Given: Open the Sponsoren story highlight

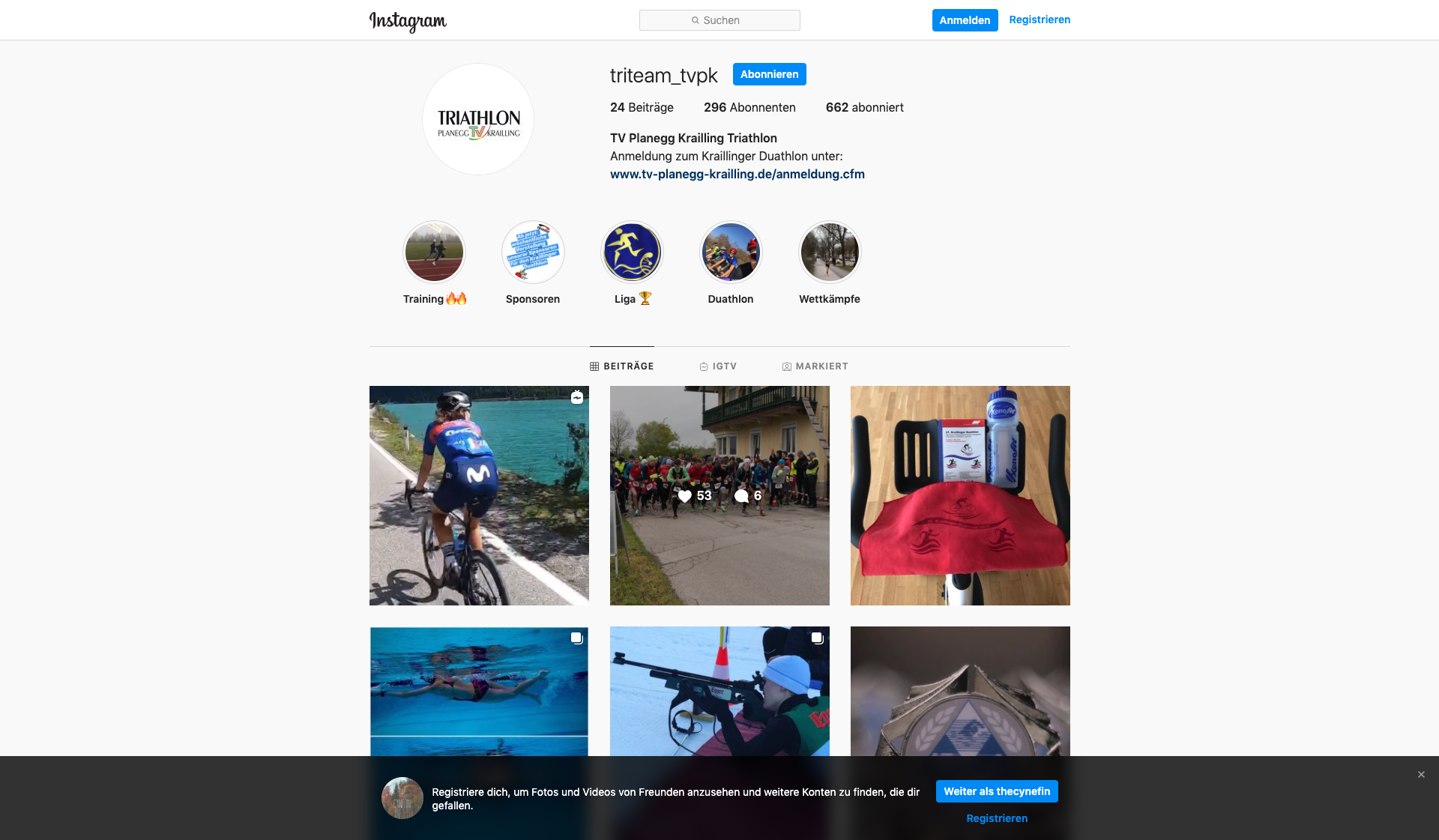Looking at the screenshot, I should point(533,252).
